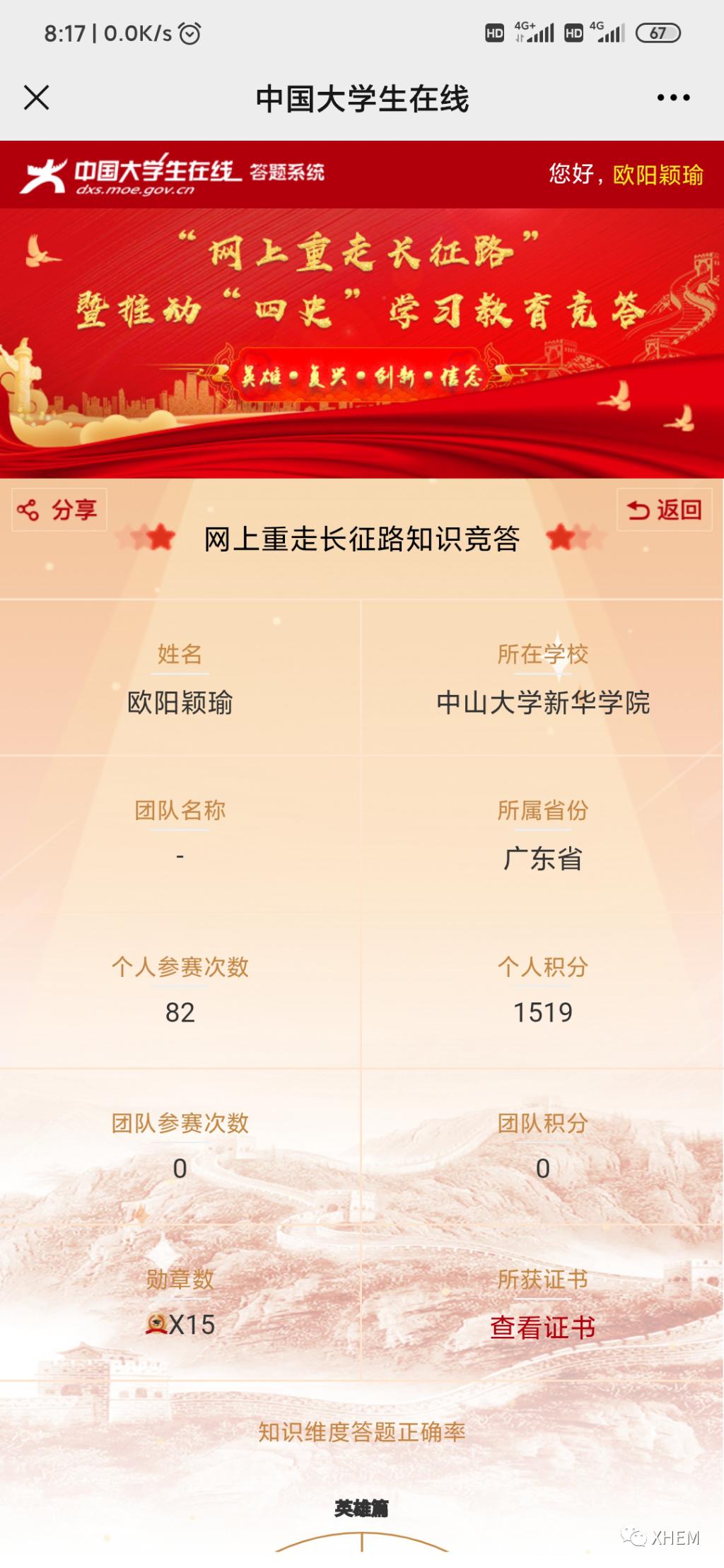Open the three-dot overflow menu
The height and width of the screenshot is (1568, 724).
[x=672, y=98]
